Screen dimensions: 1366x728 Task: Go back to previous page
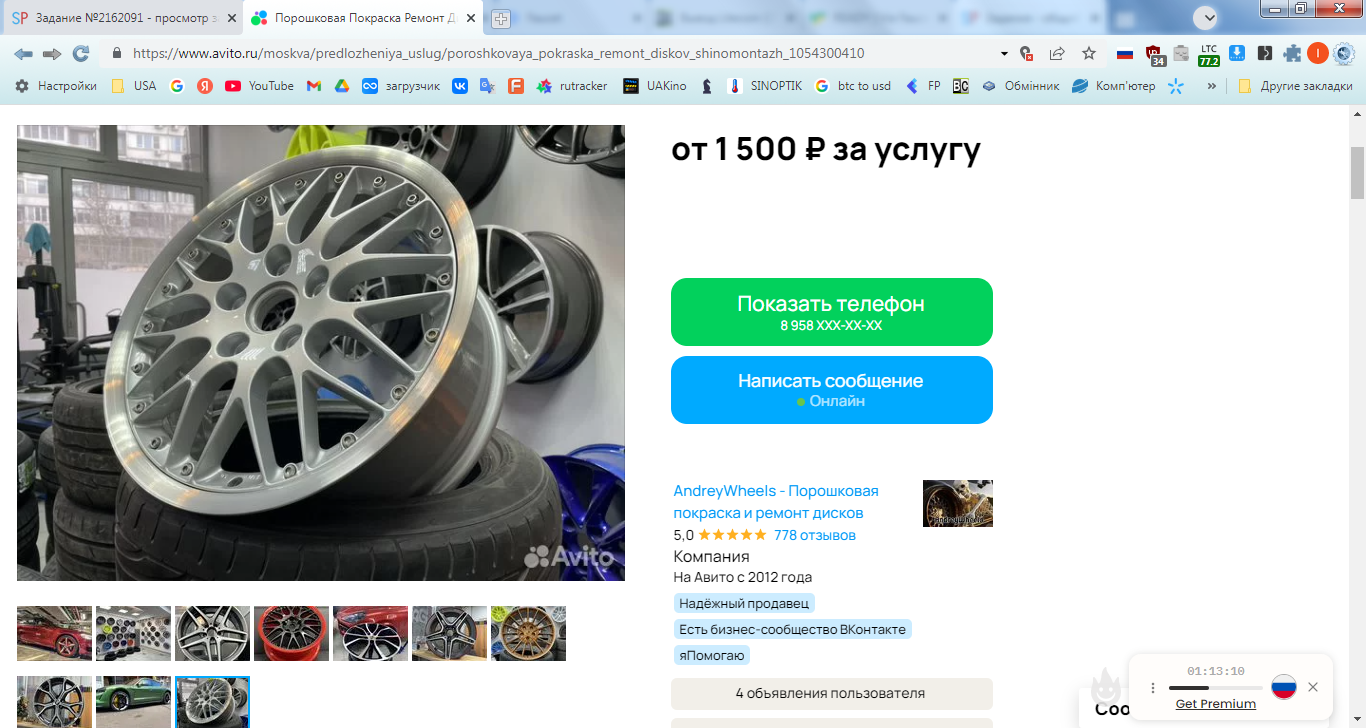click(23, 54)
